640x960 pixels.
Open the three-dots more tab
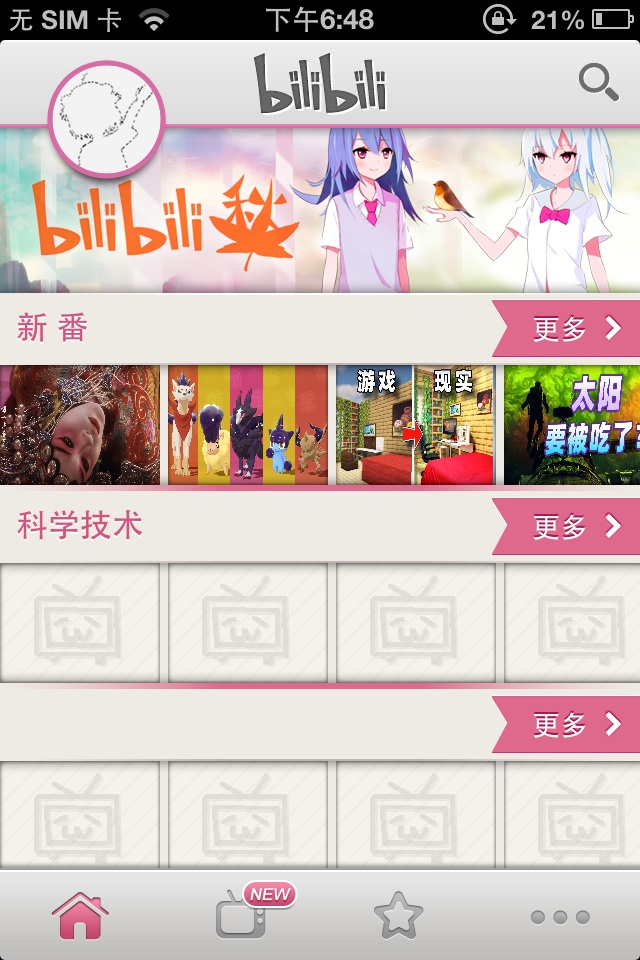click(560, 916)
